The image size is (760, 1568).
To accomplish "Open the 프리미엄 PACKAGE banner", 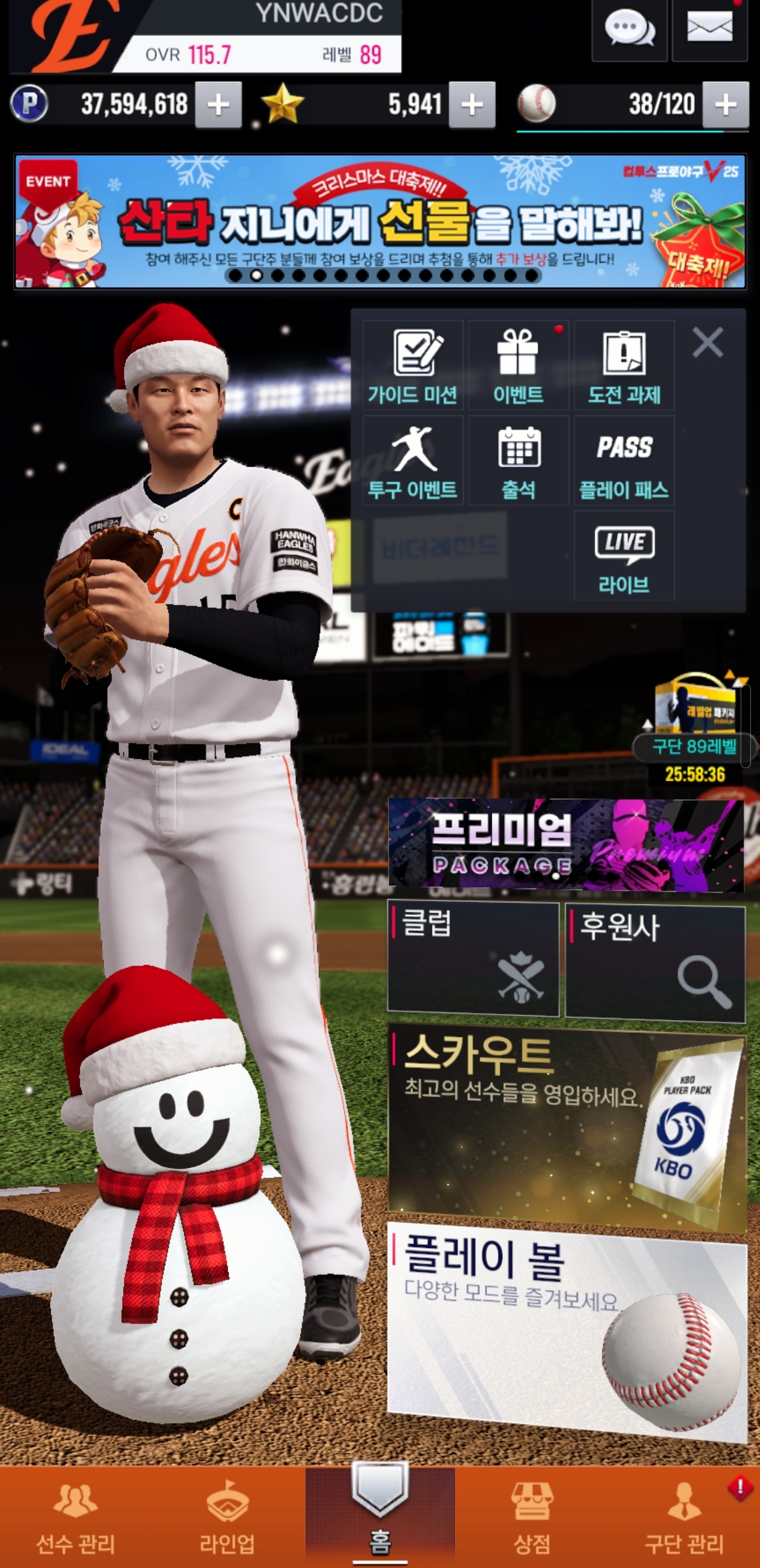I will click(565, 845).
